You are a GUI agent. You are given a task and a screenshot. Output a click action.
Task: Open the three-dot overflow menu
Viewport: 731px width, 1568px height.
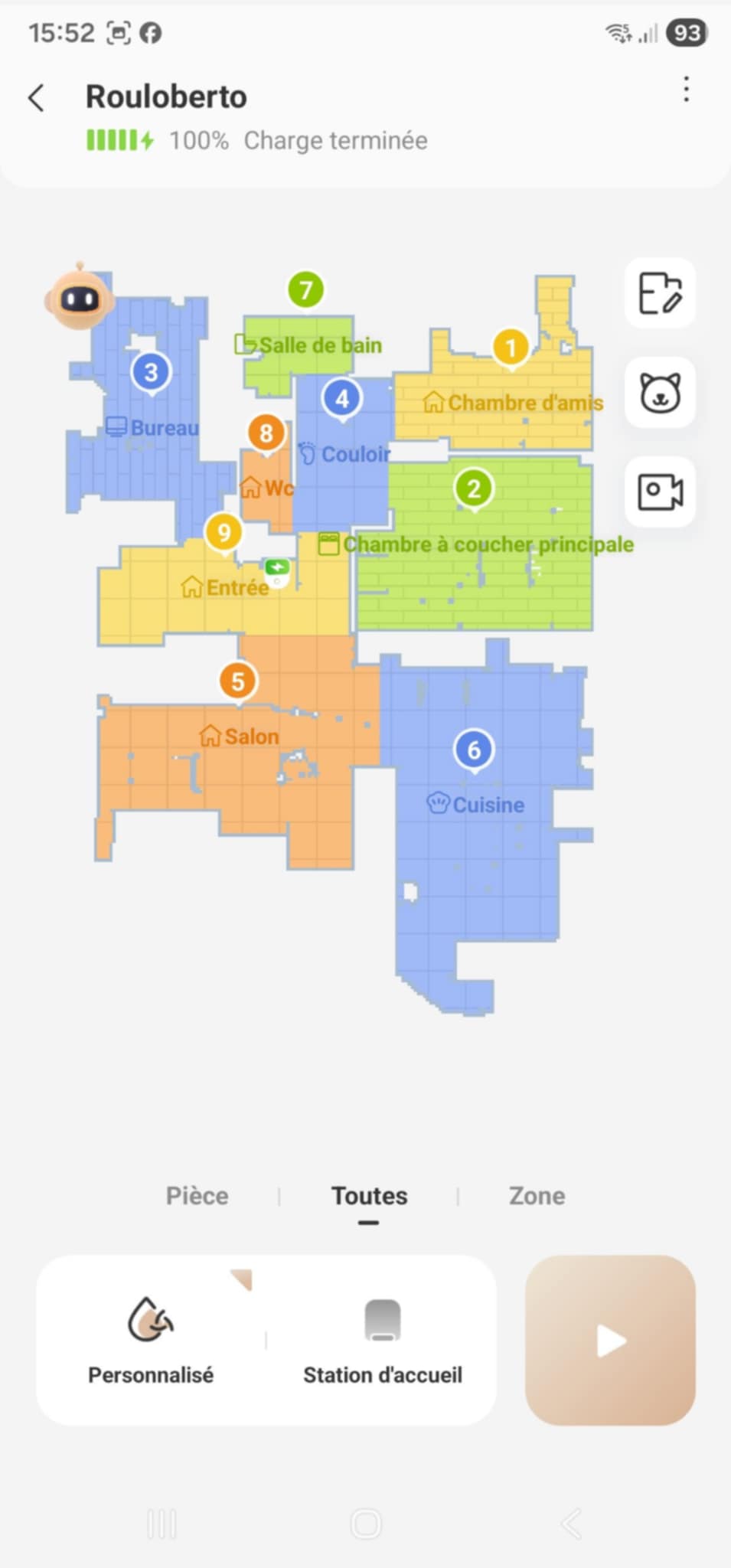pyautogui.click(x=686, y=90)
